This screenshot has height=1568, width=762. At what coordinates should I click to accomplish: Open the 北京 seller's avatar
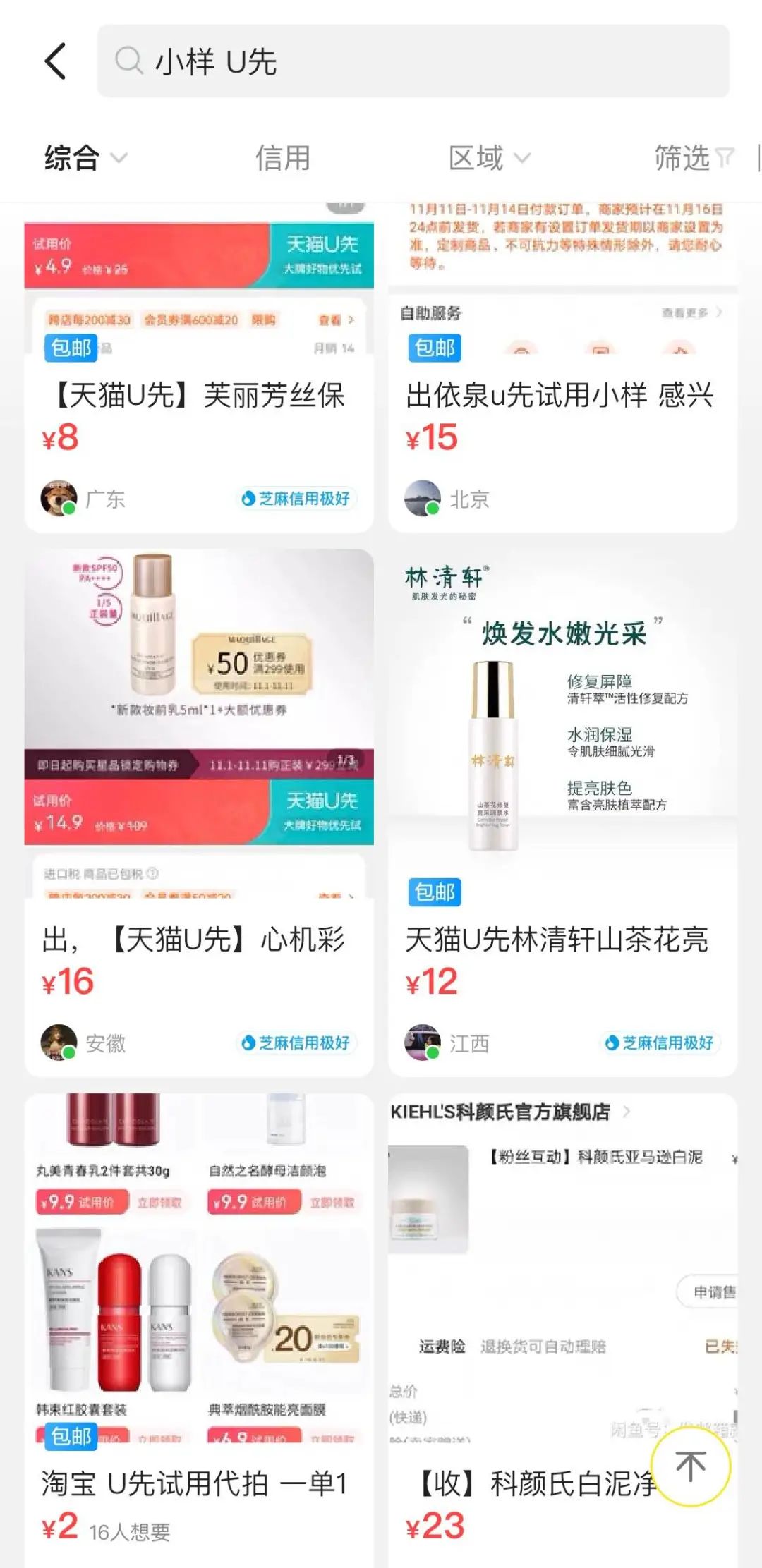pyautogui.click(x=424, y=497)
